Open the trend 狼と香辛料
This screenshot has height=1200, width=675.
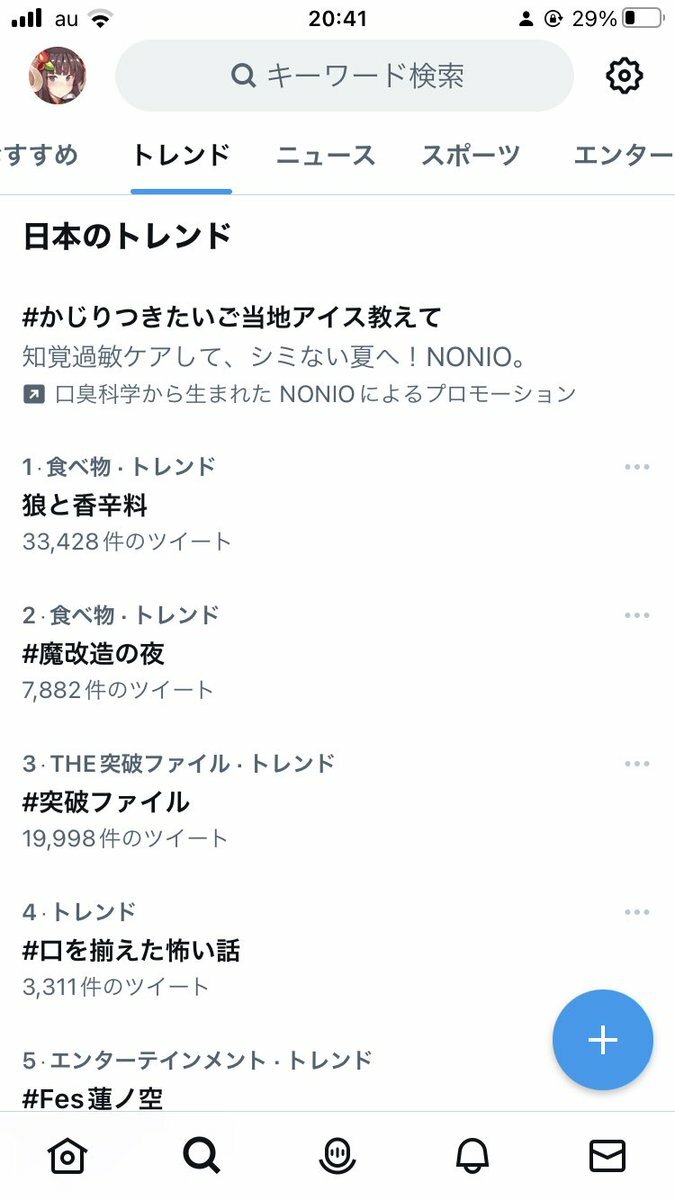pyautogui.click(x=85, y=506)
